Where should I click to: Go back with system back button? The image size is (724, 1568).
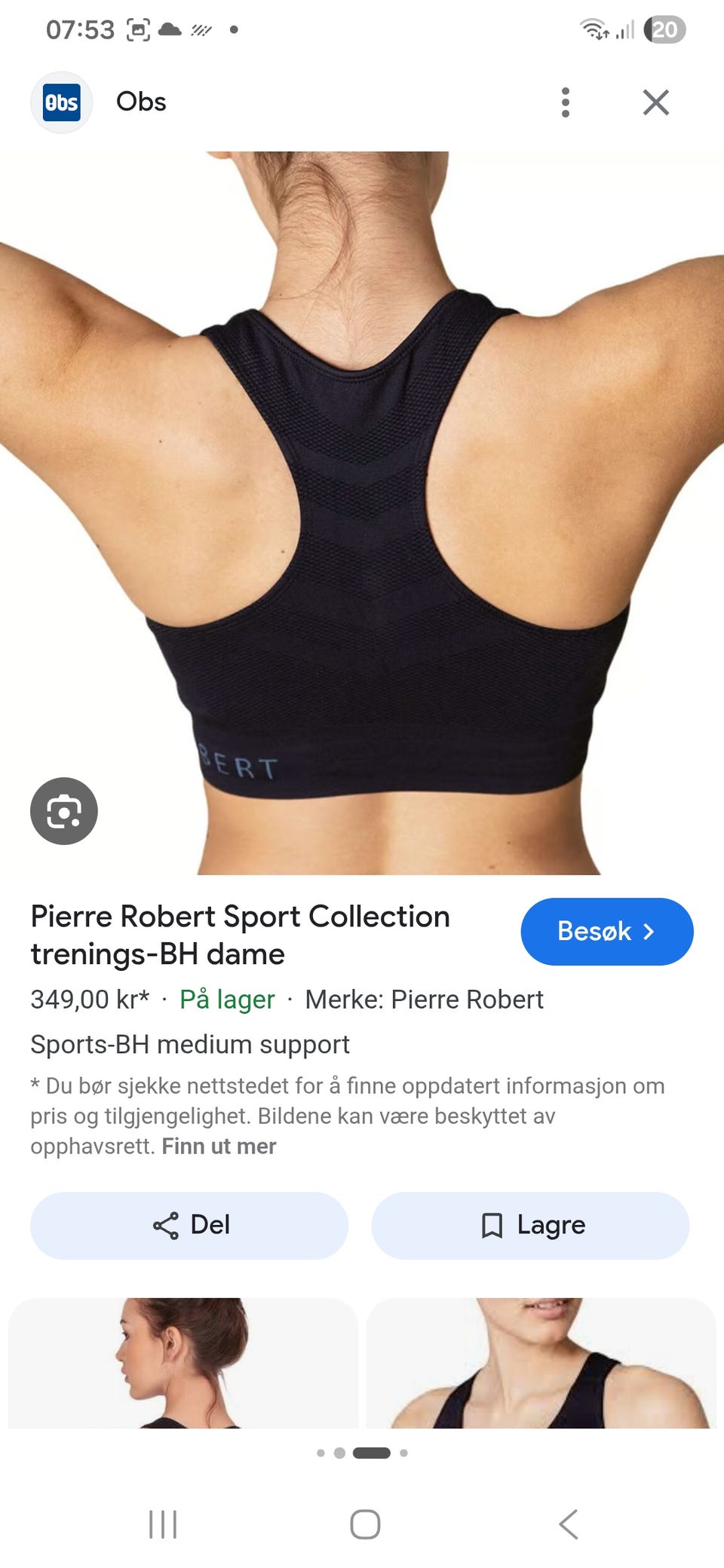[569, 1524]
